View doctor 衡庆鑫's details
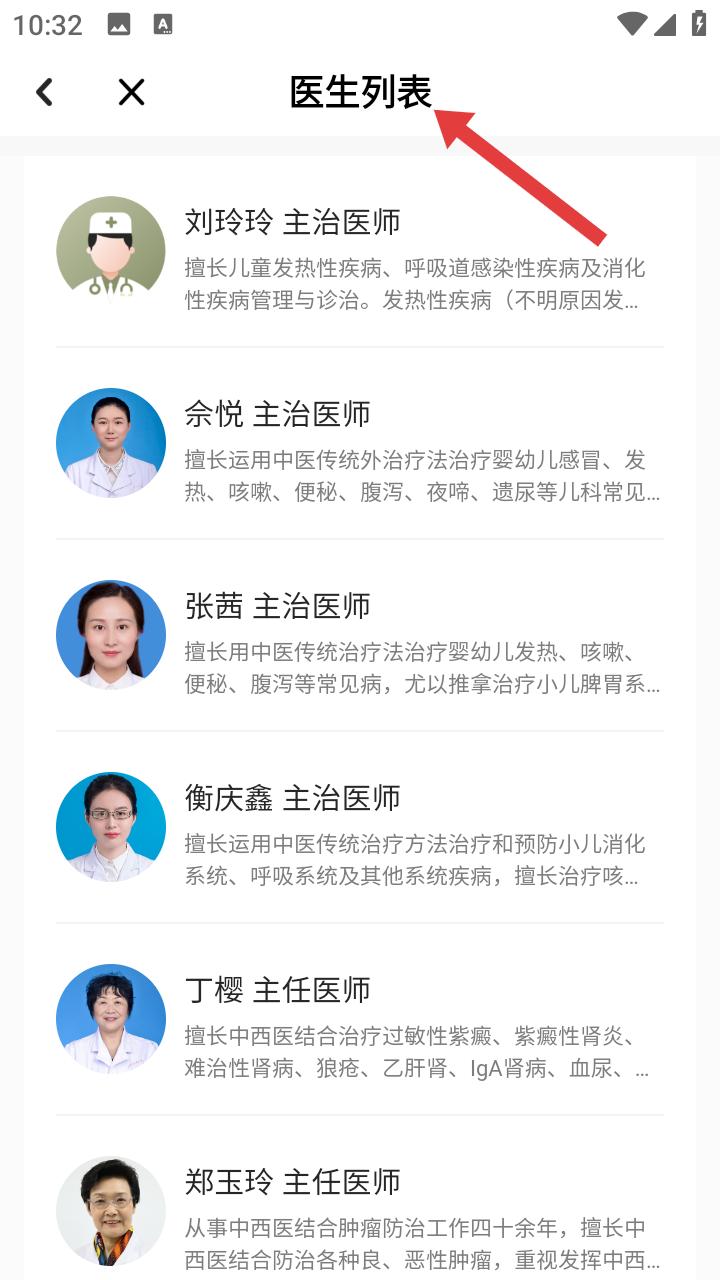 click(360, 828)
